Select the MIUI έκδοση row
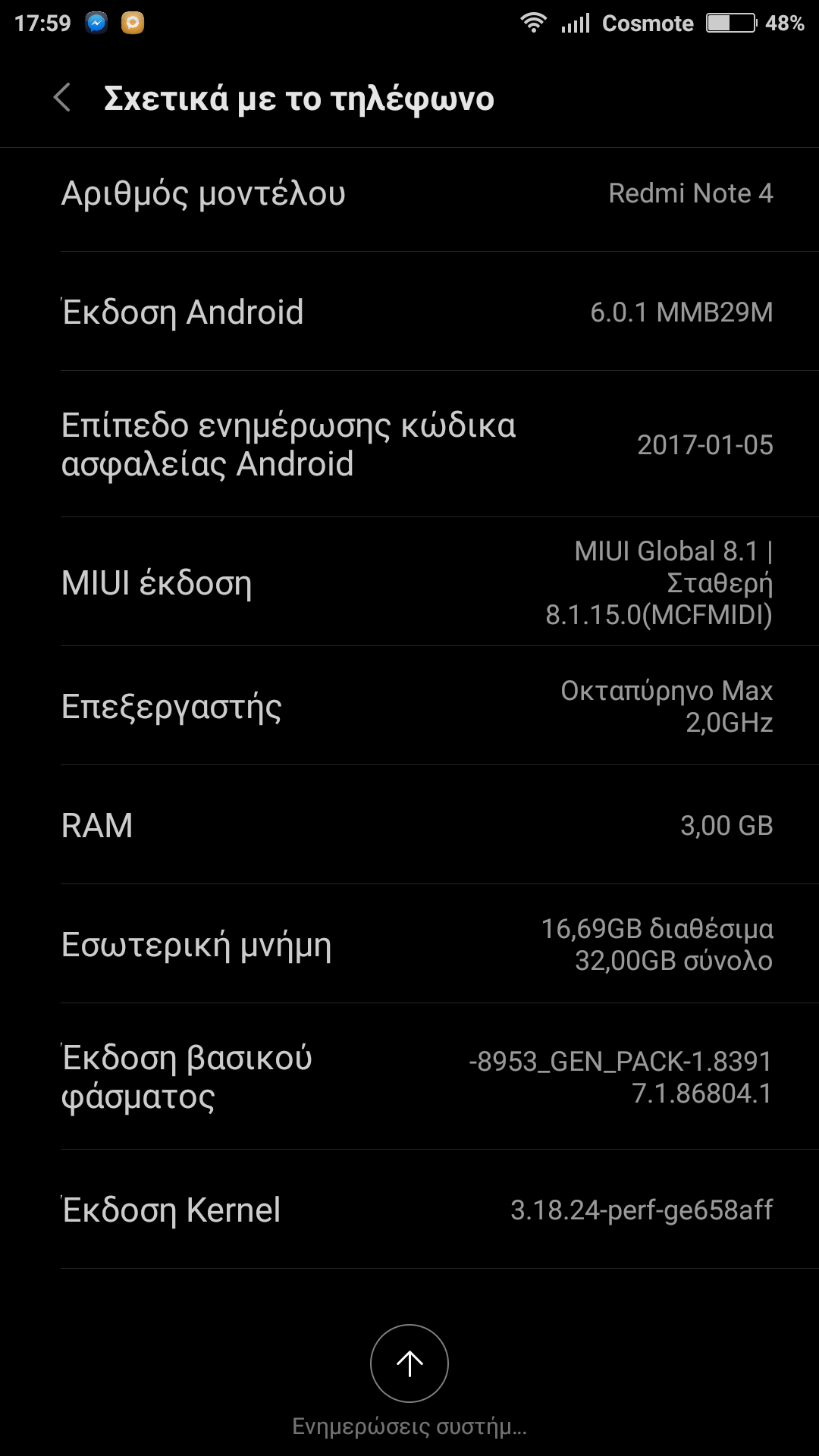This screenshot has width=819, height=1456. [x=409, y=582]
